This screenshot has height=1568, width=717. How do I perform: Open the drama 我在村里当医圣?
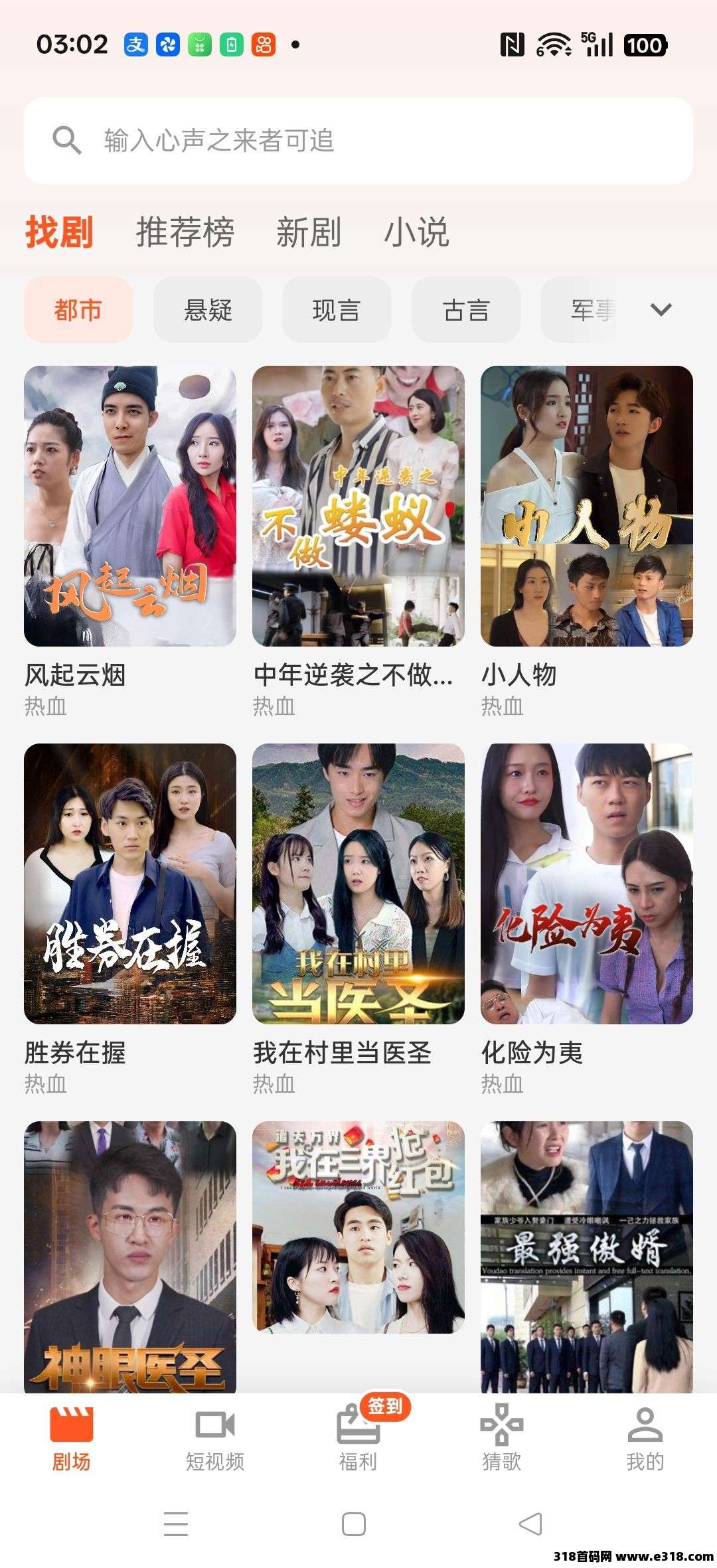(358, 884)
